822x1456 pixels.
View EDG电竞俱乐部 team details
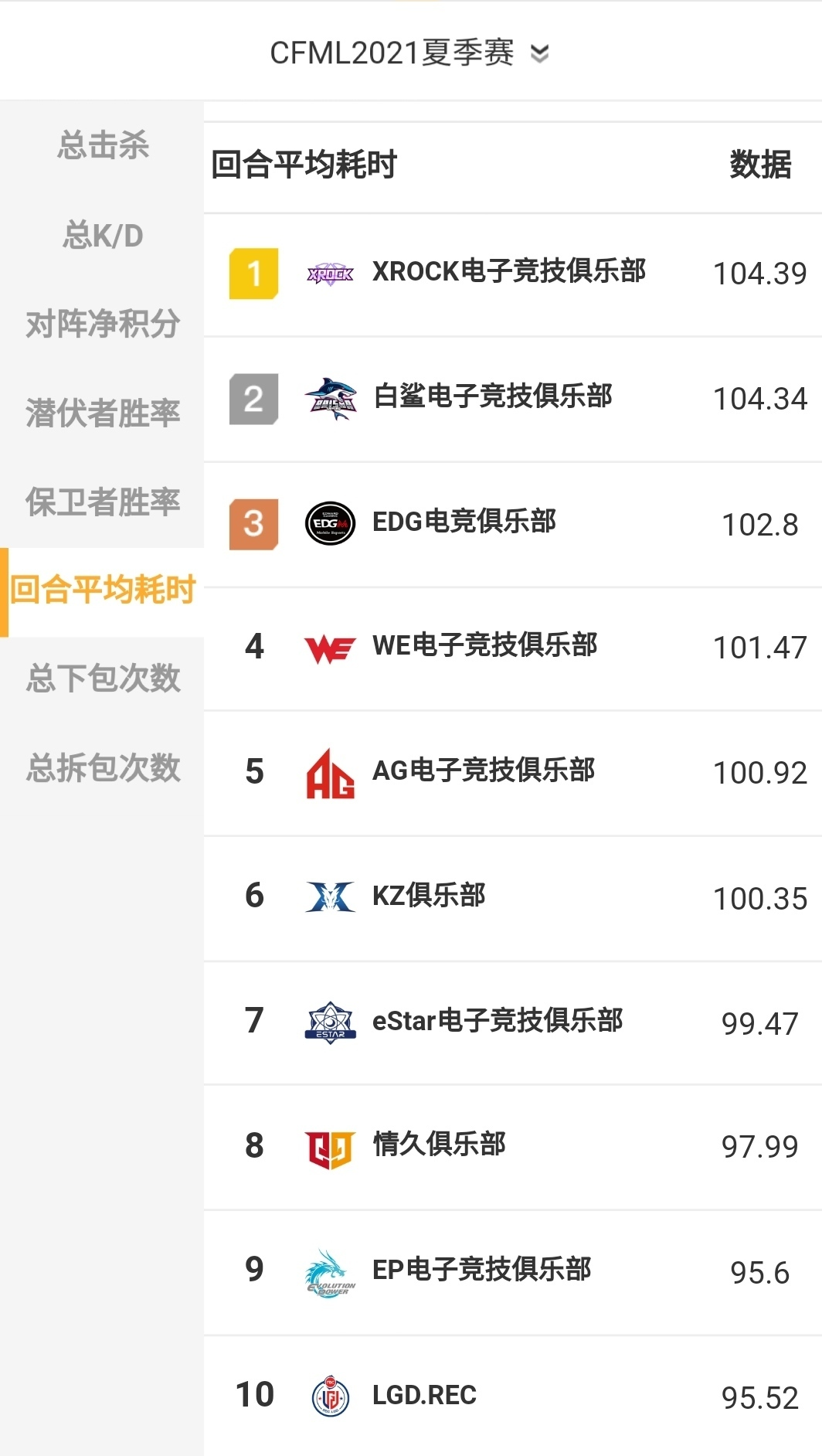coord(464,523)
